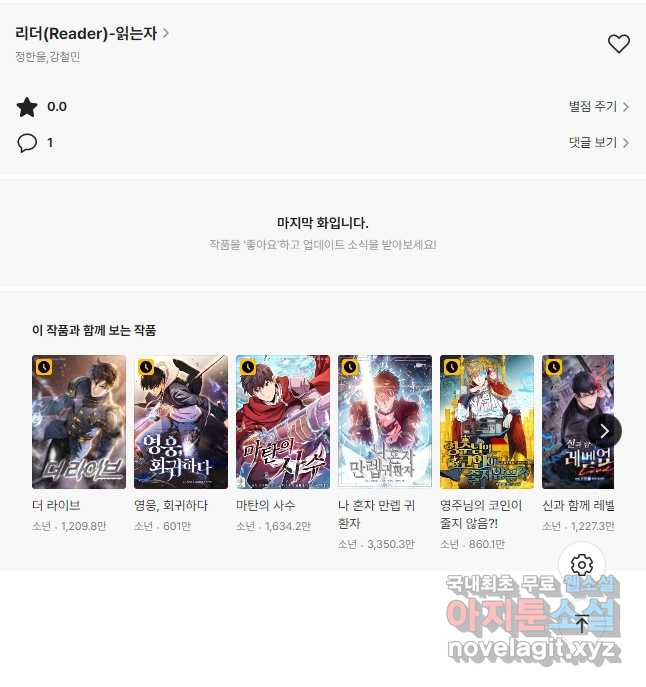The height and width of the screenshot is (687, 646).
Task: Open 댓글 보기 comments
Action: (x=598, y=143)
